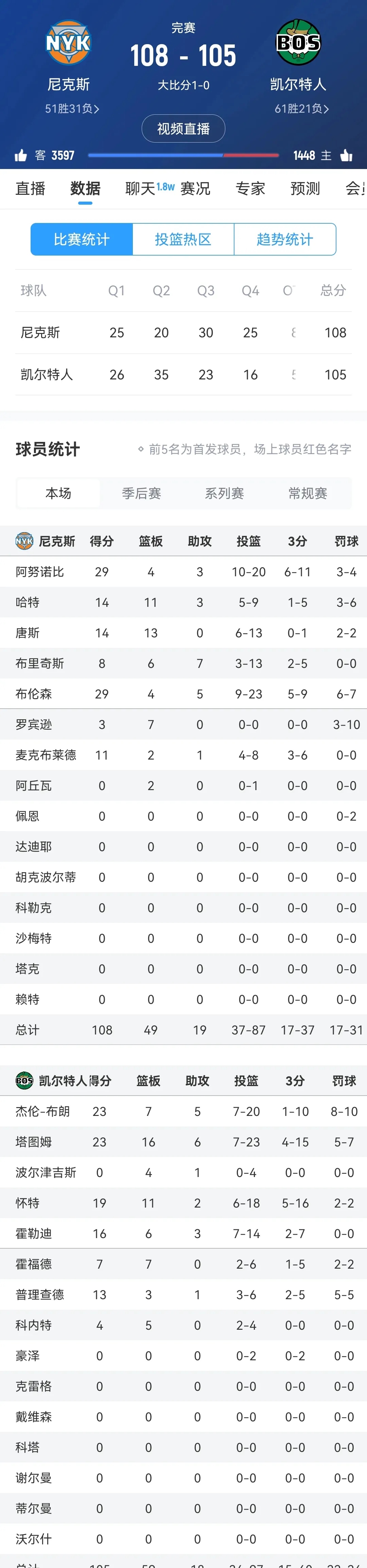
Task: Switch player stats to 系列赛
Action: (224, 493)
